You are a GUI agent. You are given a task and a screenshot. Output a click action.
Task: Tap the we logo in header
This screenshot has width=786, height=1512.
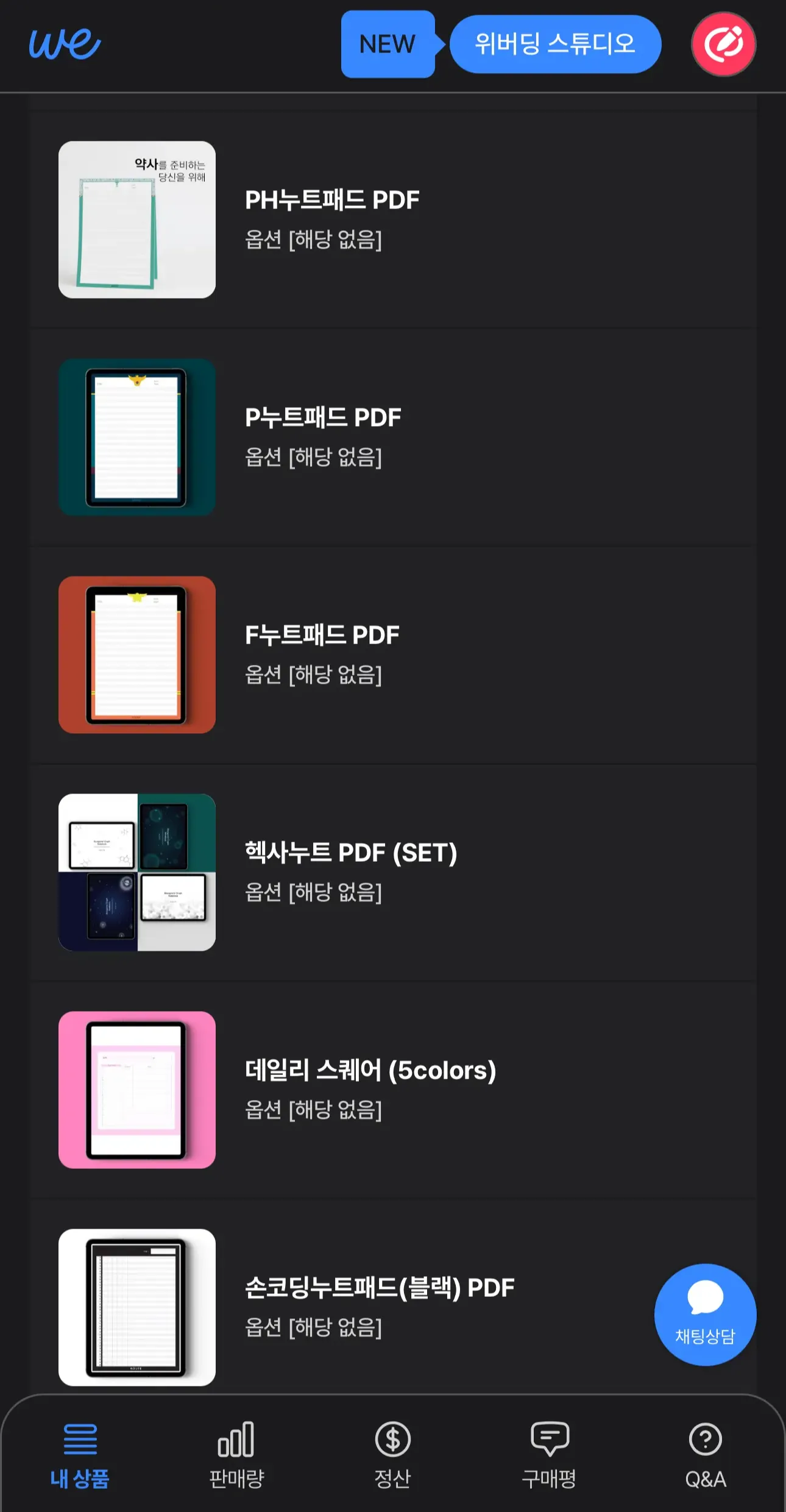tap(65, 44)
